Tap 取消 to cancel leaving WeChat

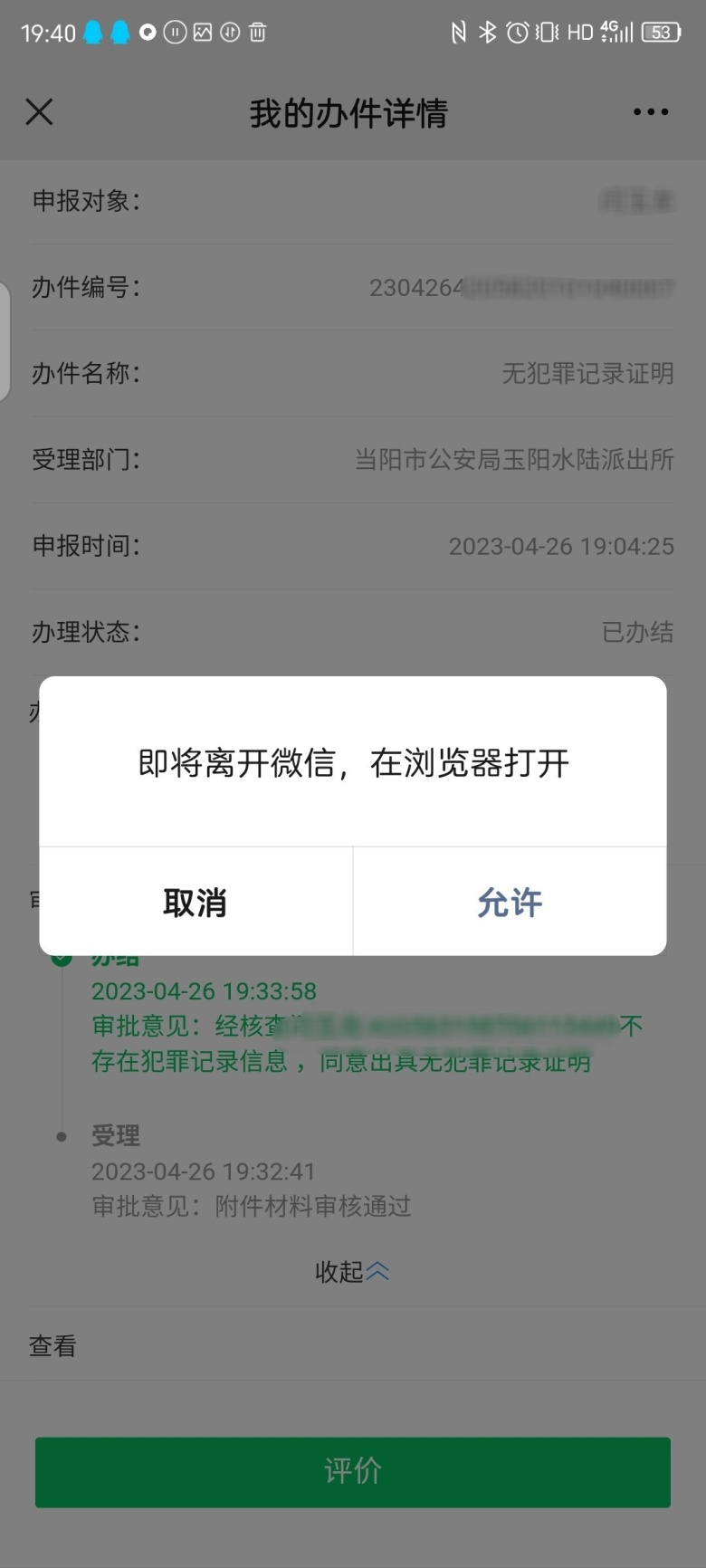[x=196, y=902]
